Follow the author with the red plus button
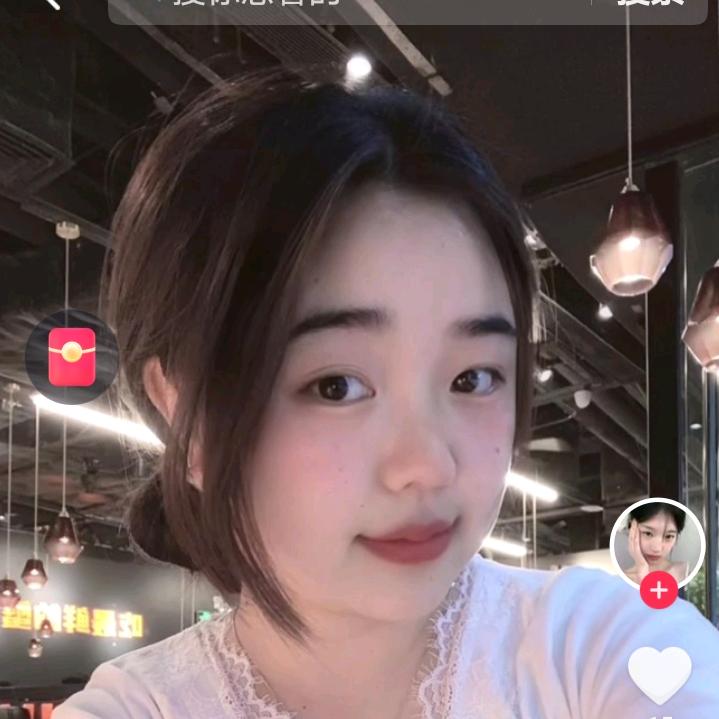This screenshot has height=719, width=719. coord(658,591)
